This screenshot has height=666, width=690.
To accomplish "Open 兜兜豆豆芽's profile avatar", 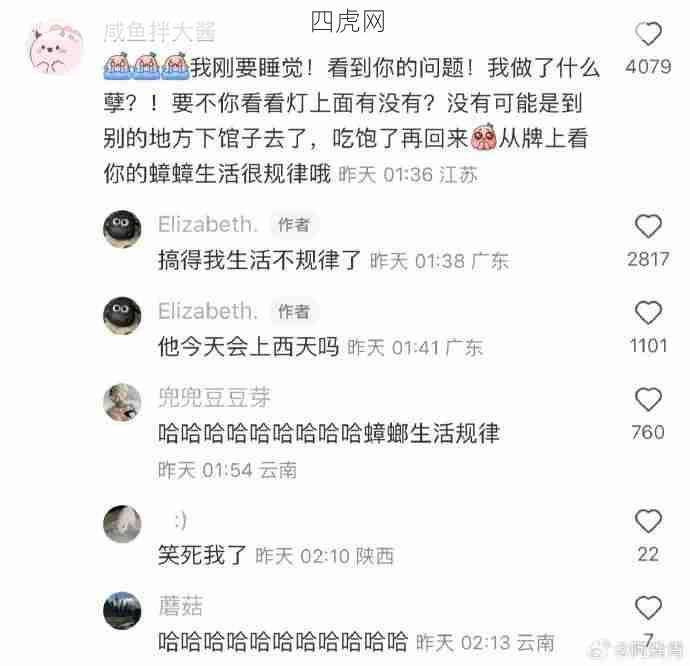I will point(123,402).
